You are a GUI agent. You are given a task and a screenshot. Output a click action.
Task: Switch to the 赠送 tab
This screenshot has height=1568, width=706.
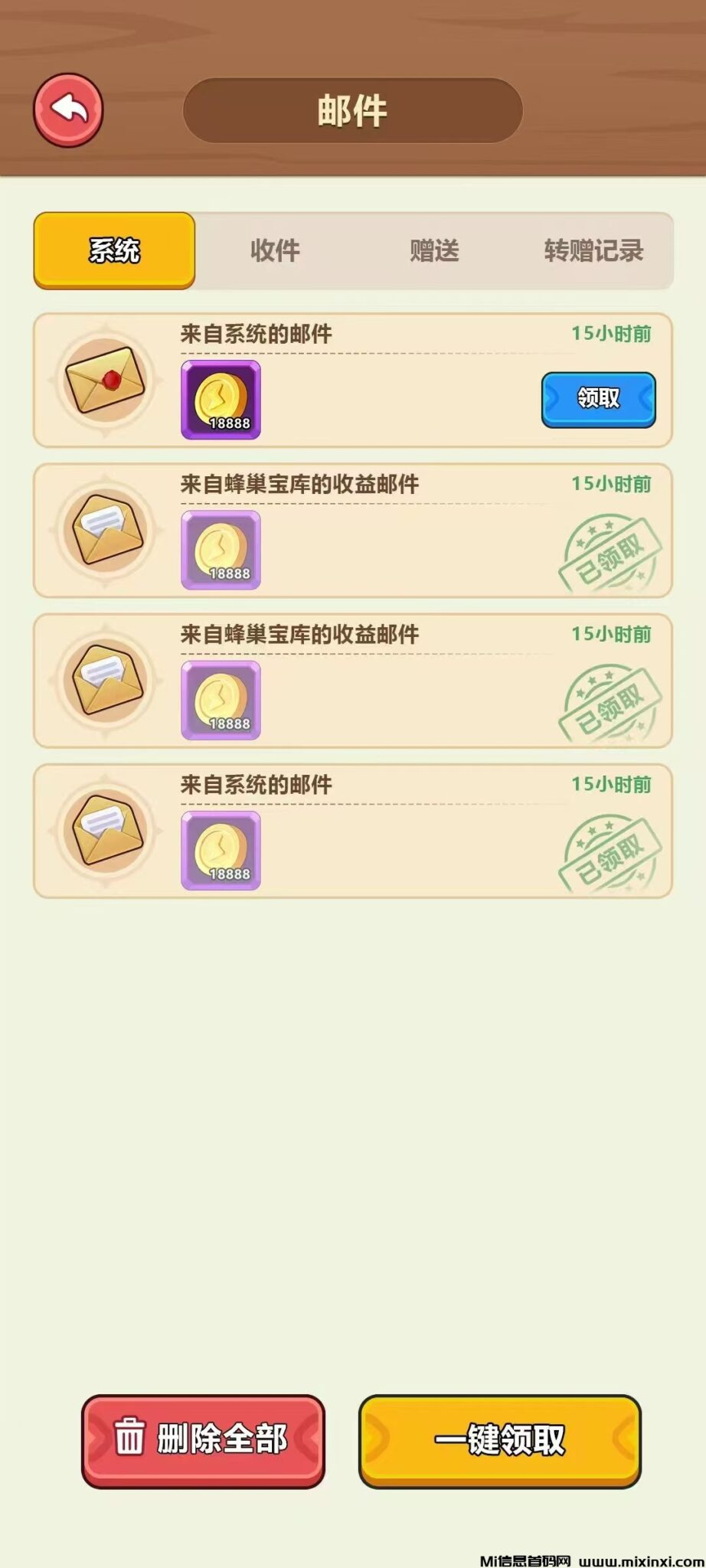click(x=434, y=250)
